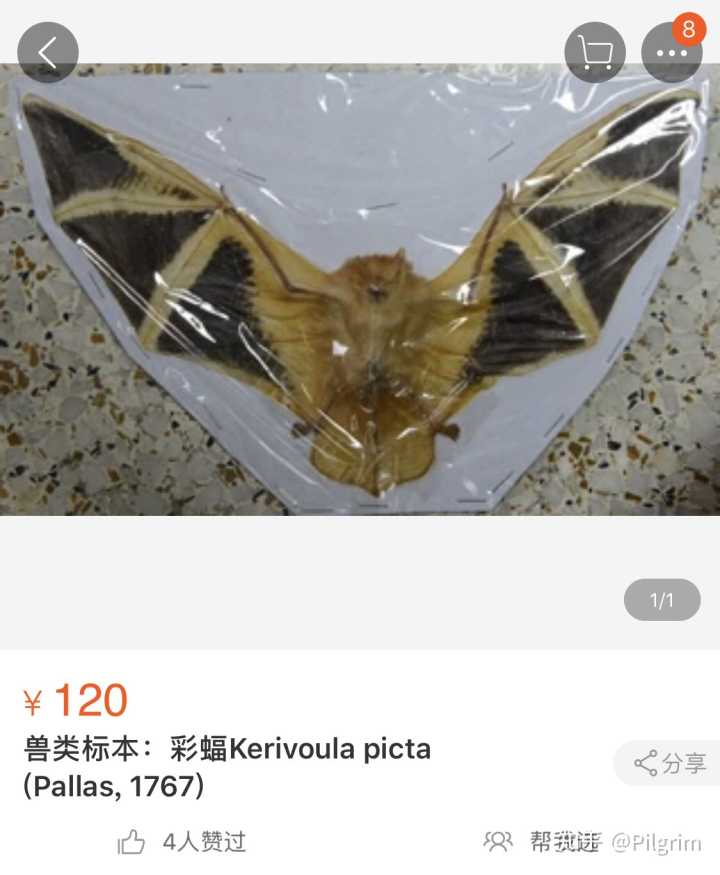Go back using the top arrow
The height and width of the screenshot is (875, 720).
47,52
